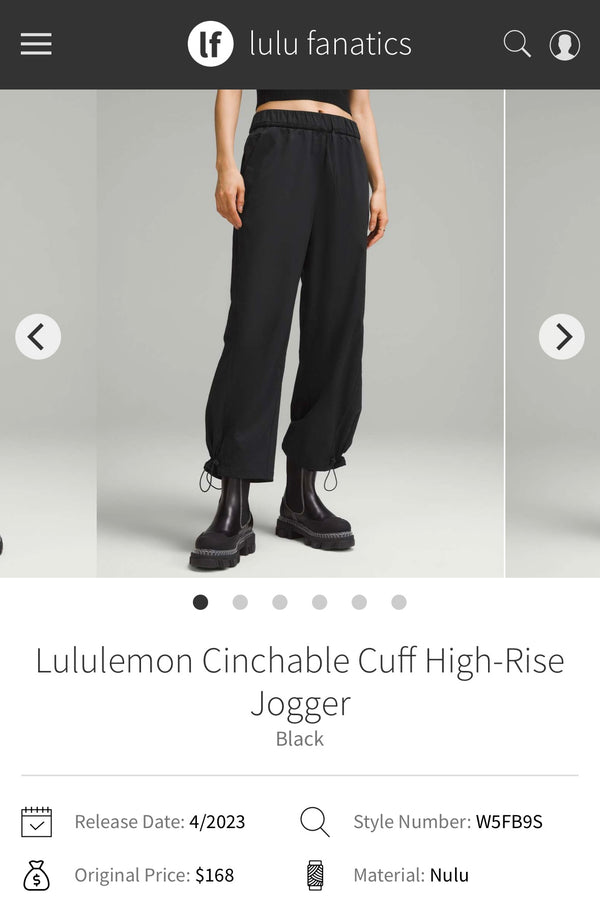Jump to the second carousel dot
Viewport: 600px width, 911px height.
[240, 602]
